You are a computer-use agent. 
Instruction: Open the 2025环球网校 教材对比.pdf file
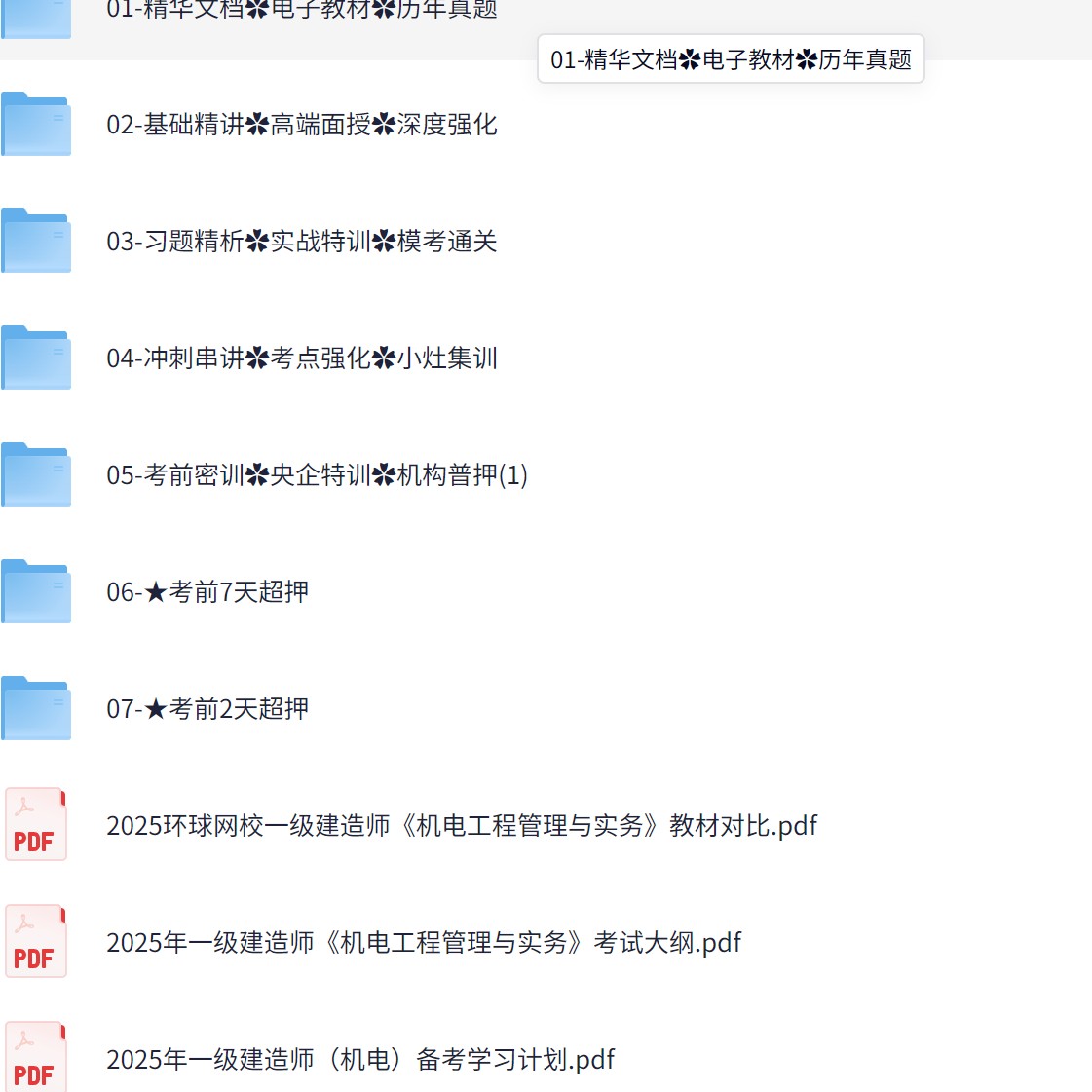tap(462, 826)
